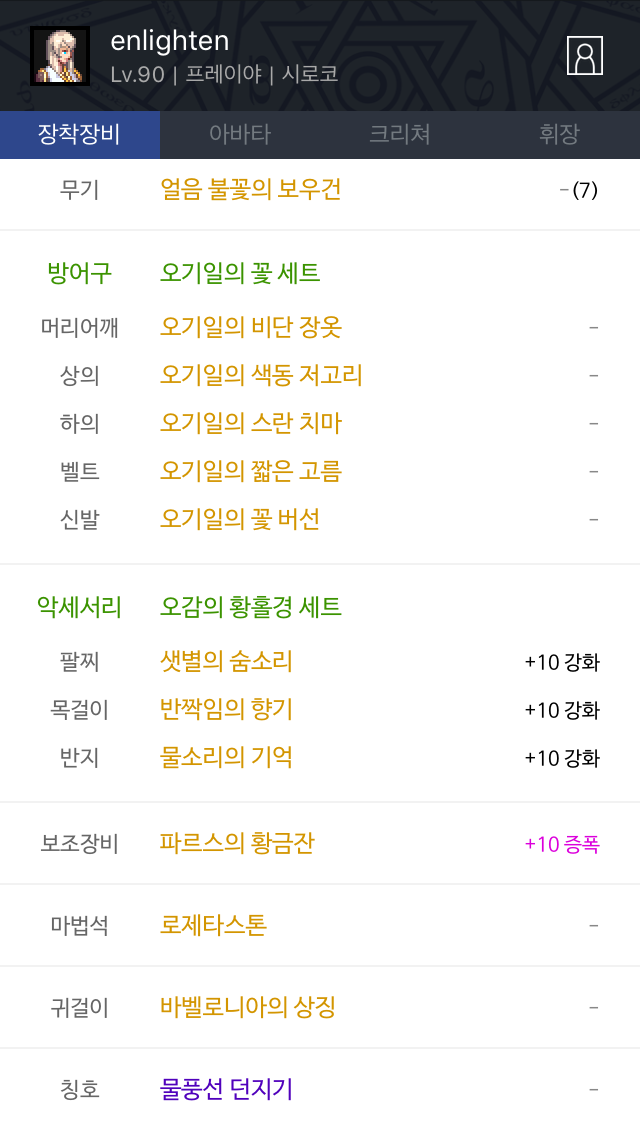
Task: Open set 오기일의 꽃 세트
Action: (240, 273)
